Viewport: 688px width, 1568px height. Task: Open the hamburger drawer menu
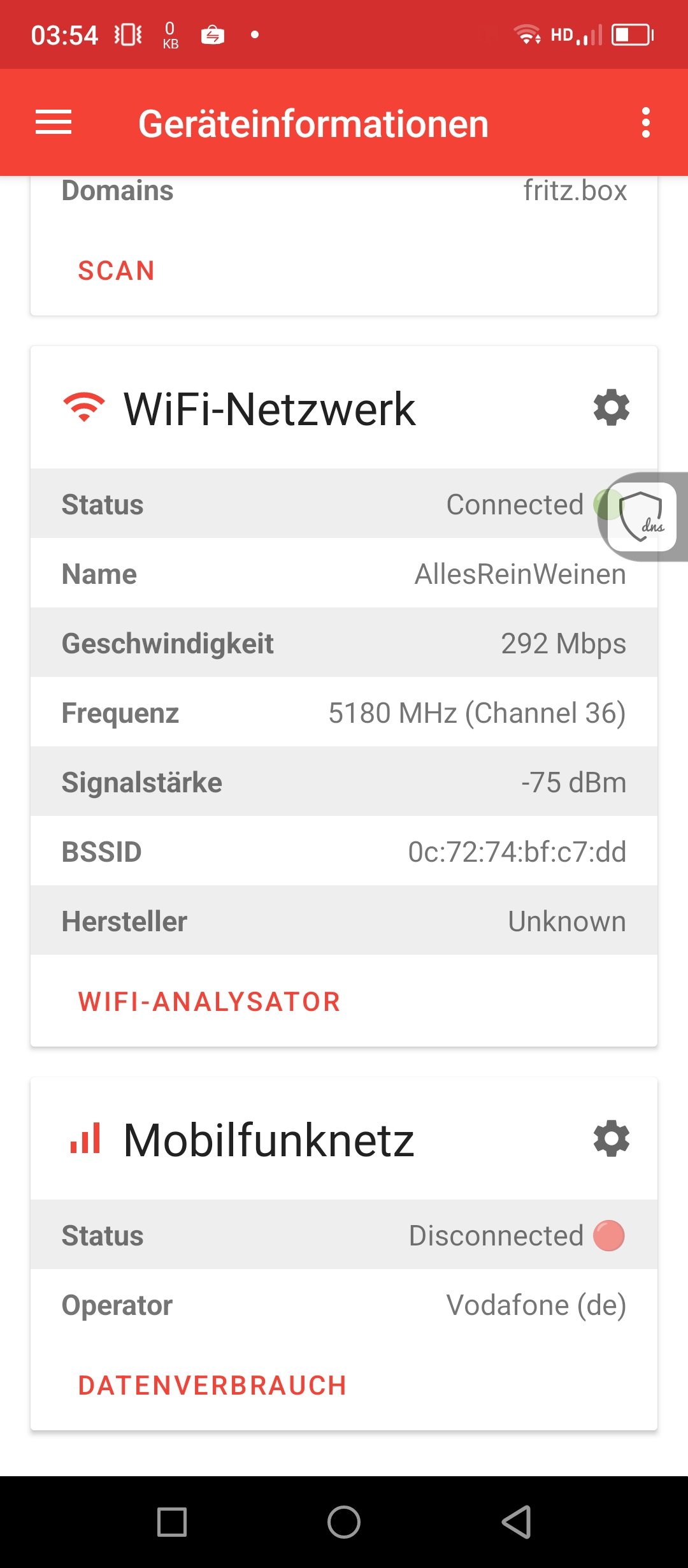[x=54, y=122]
